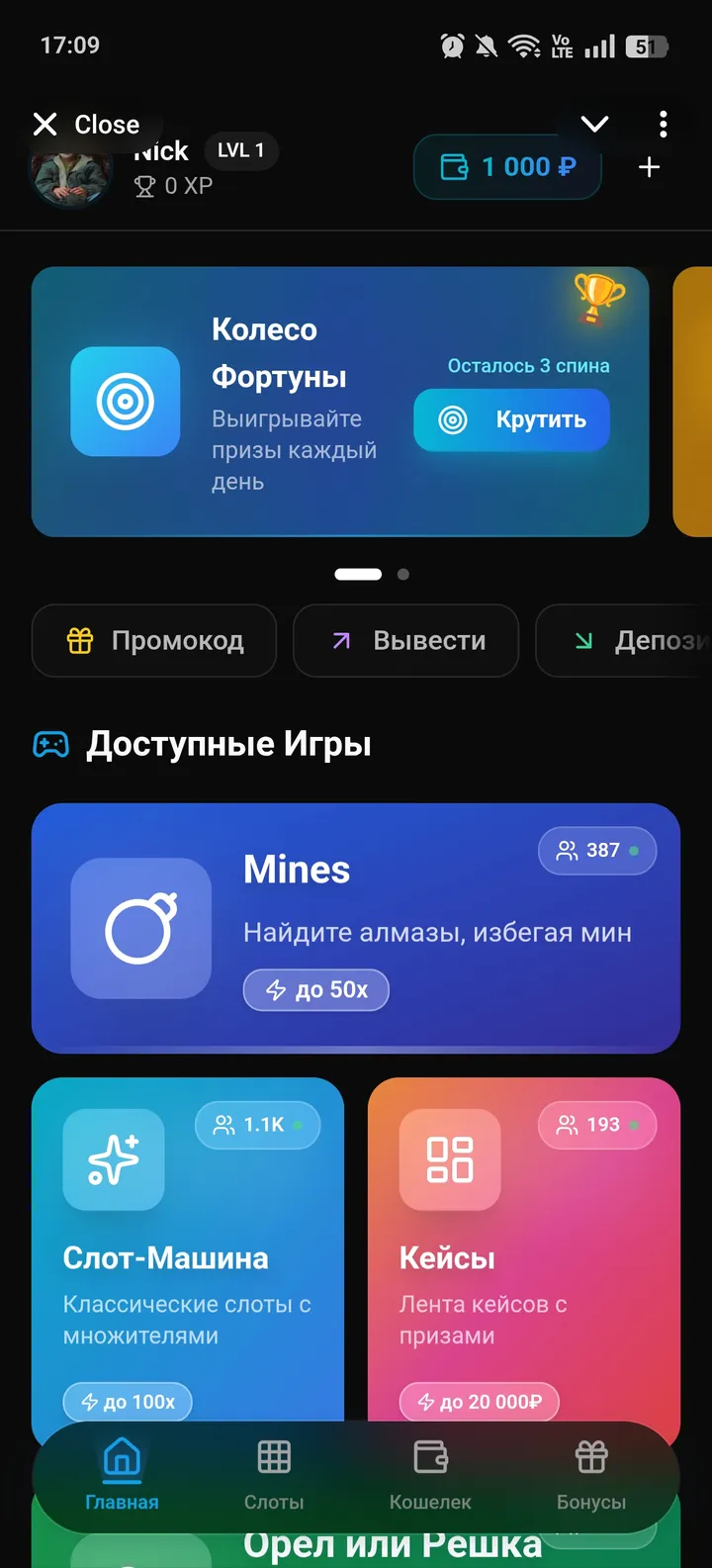Viewport: 712px width, 1568px height.
Task: Launch the Mines game card
Action: [x=356, y=928]
